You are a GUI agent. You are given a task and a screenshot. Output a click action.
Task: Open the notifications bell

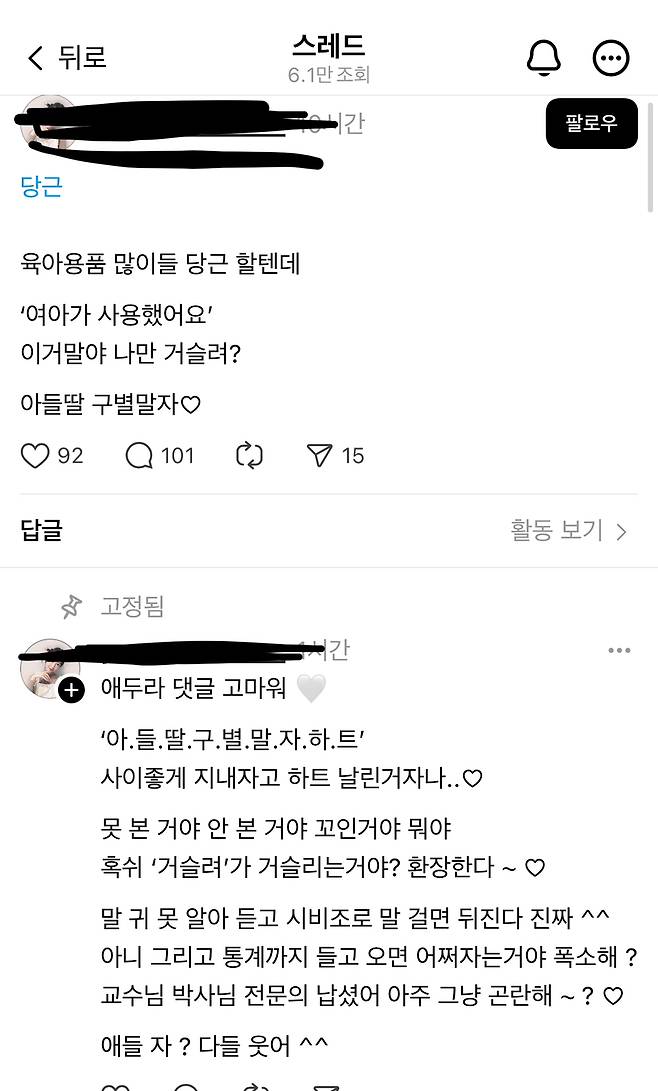click(x=544, y=58)
